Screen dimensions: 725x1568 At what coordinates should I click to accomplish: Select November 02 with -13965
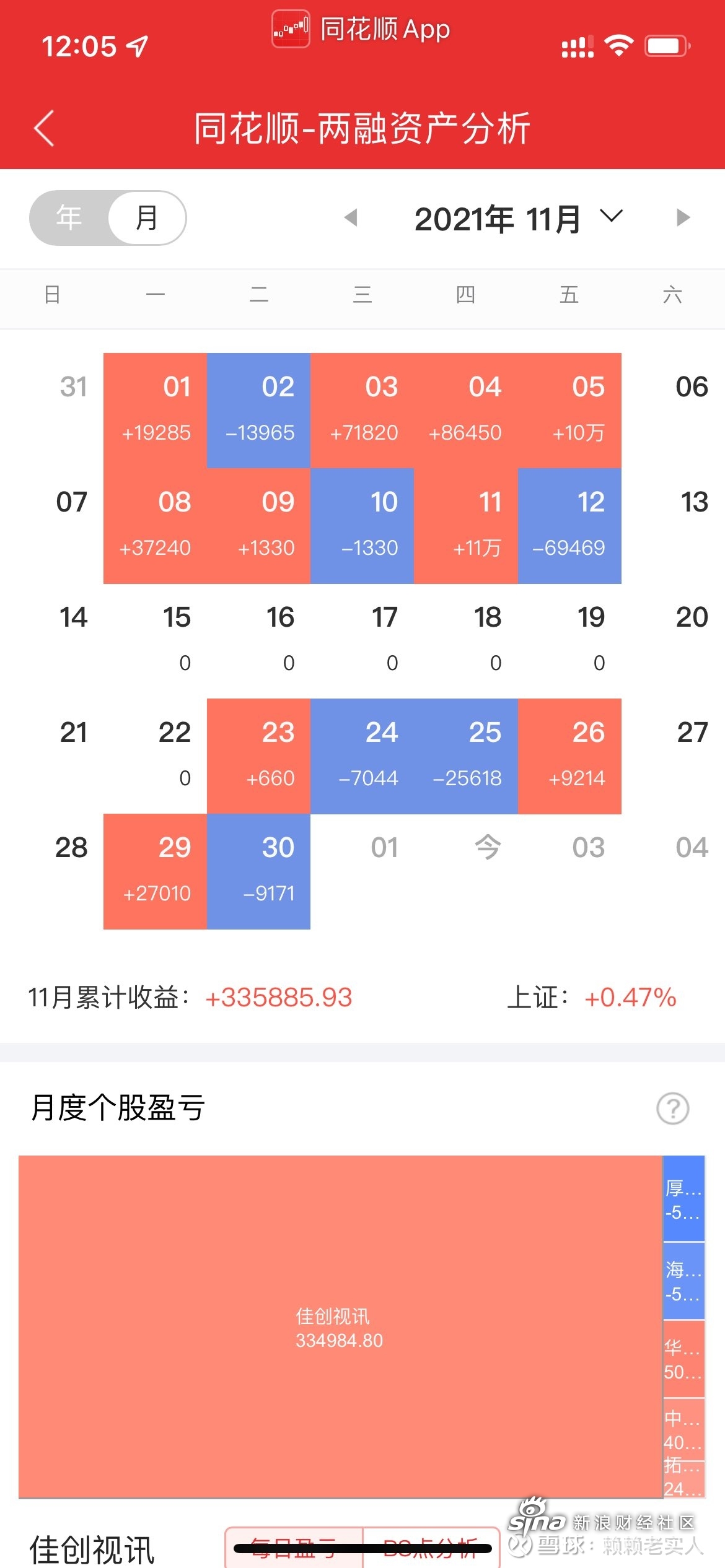click(x=258, y=410)
